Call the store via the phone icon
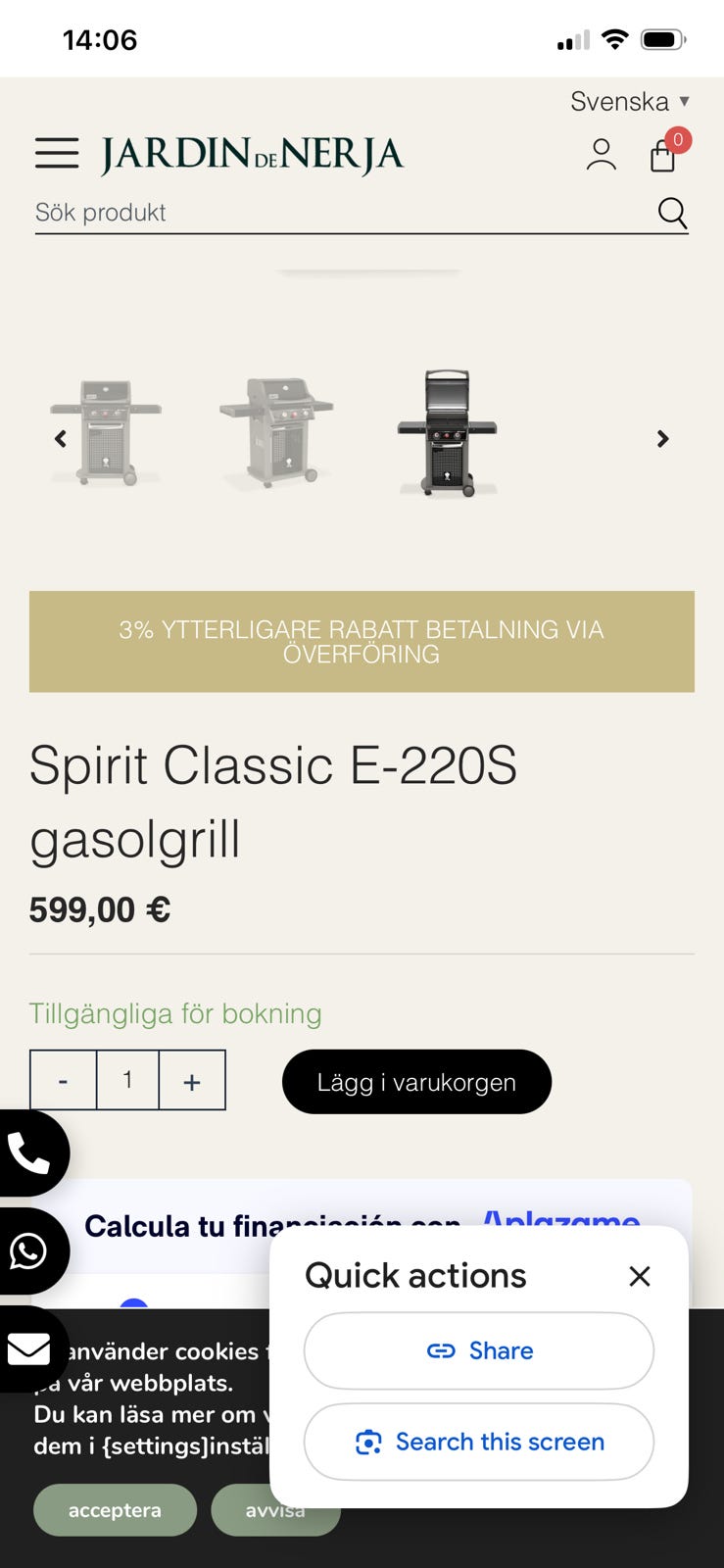This screenshot has height=1568, width=724. click(x=29, y=1152)
